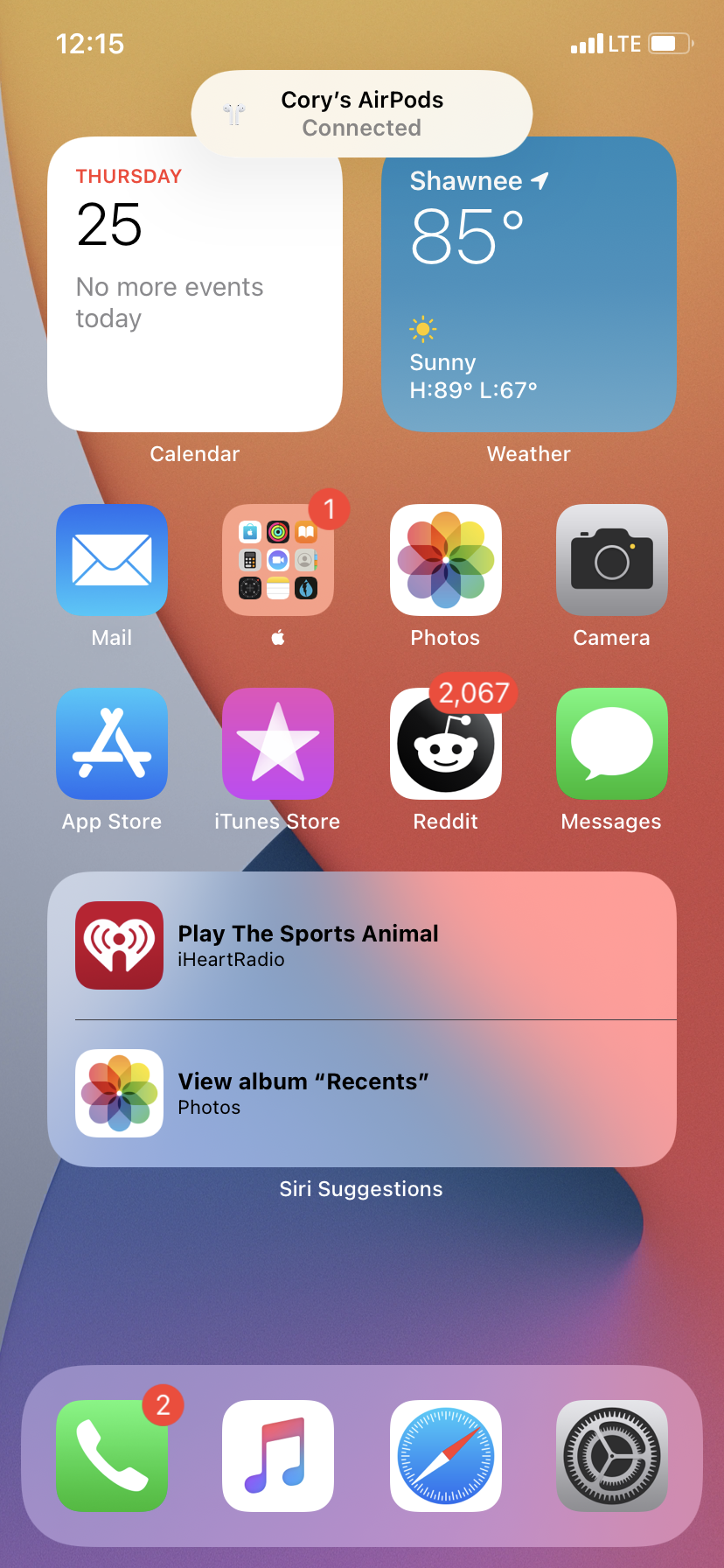Launch the Music app

coord(278,1456)
